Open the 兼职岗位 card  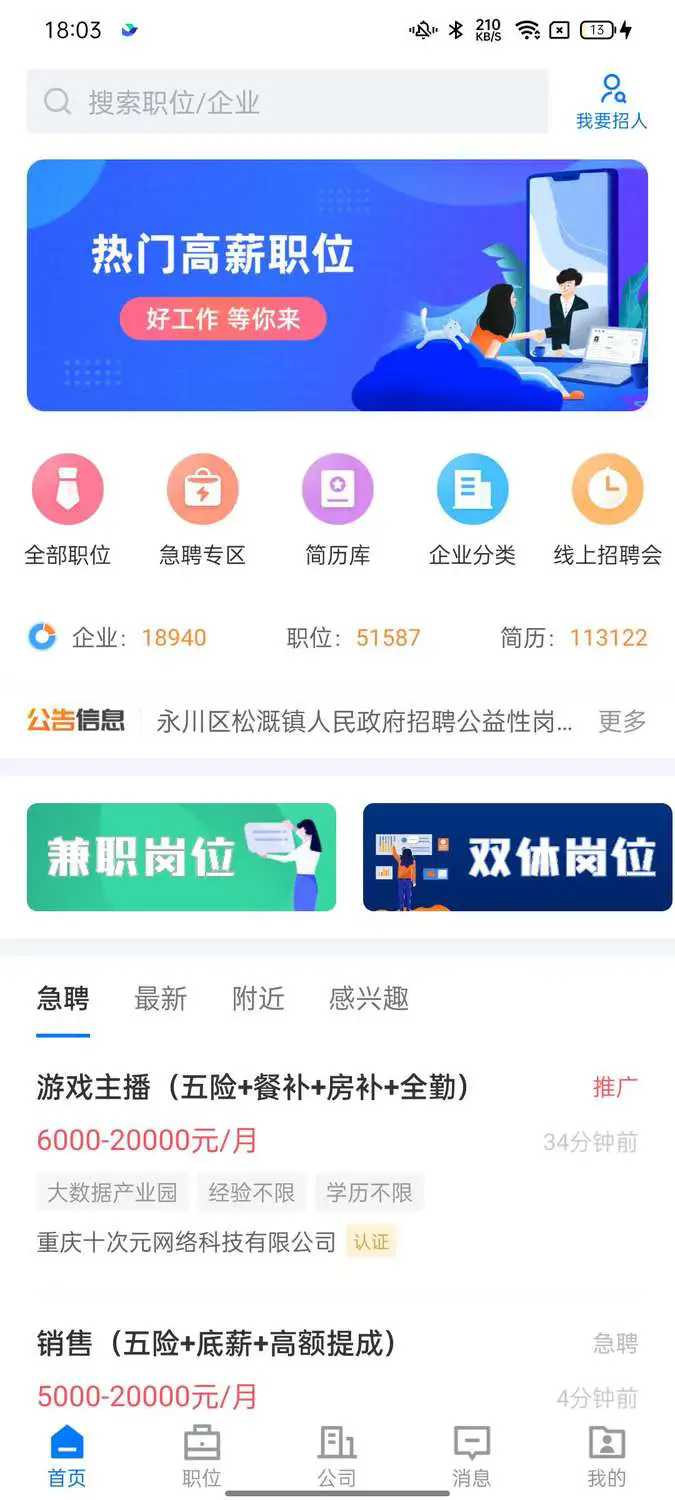[x=181, y=857]
